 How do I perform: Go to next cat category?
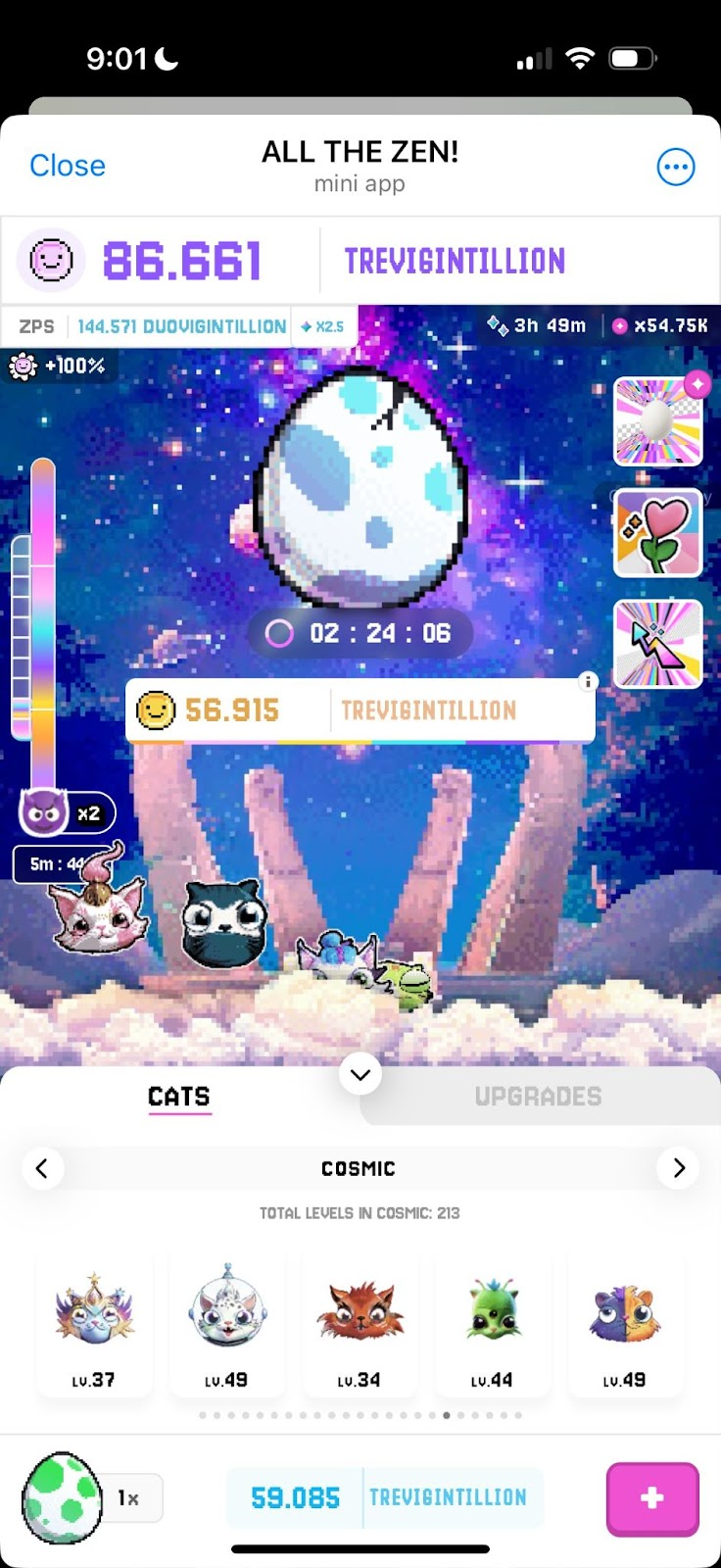click(678, 1168)
